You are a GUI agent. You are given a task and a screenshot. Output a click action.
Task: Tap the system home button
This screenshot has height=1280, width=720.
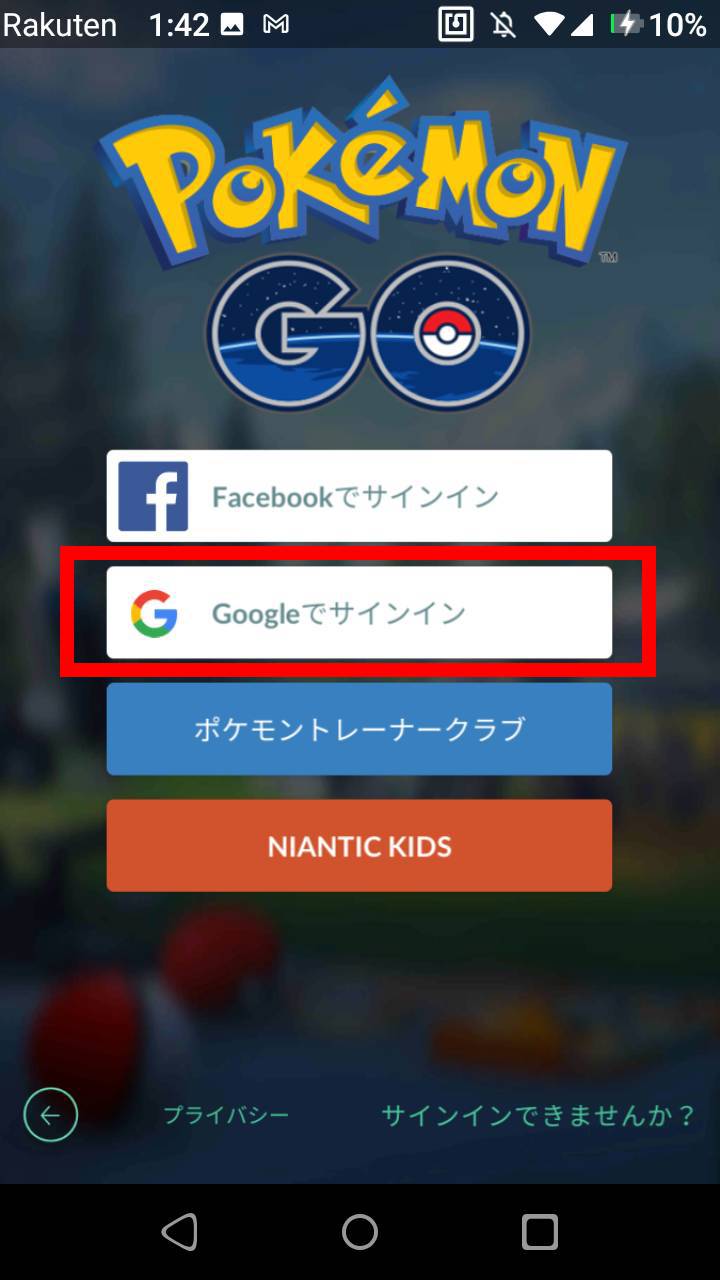pos(360,1232)
